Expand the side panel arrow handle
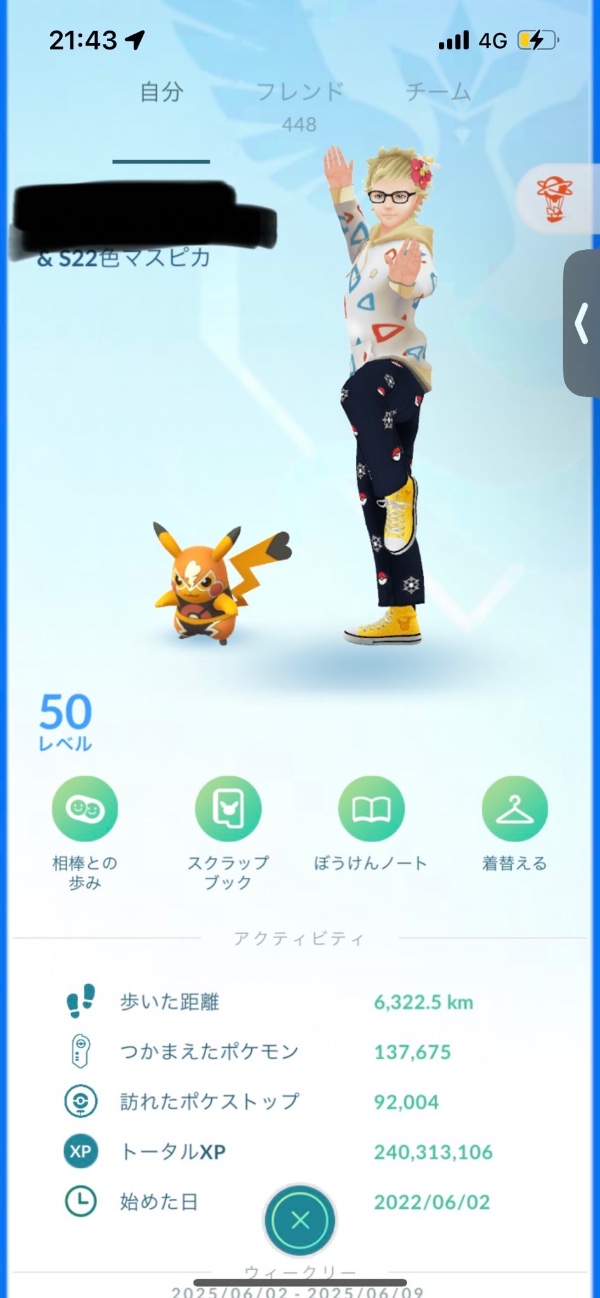This screenshot has height=1298, width=600. click(582, 323)
